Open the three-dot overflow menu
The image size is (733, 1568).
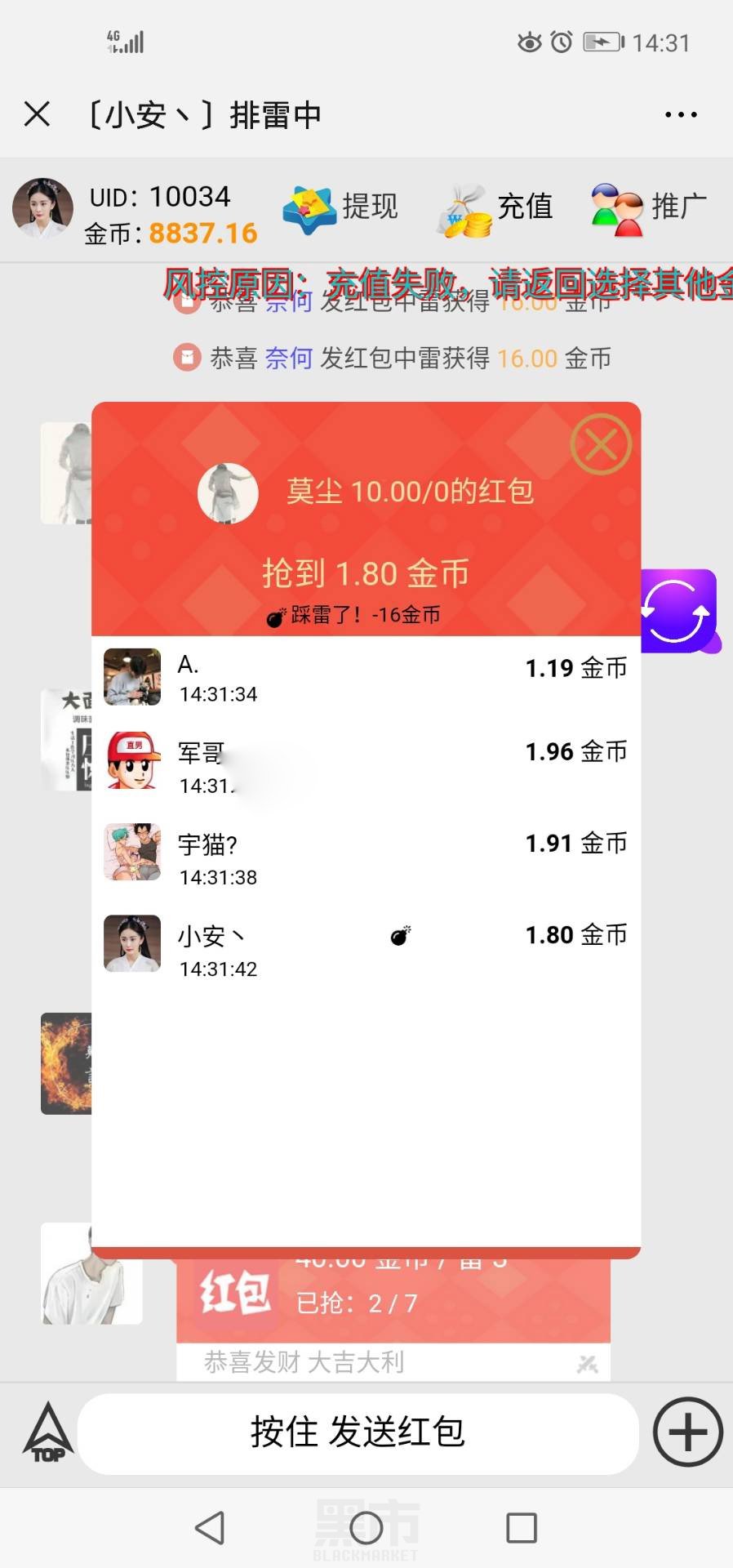pos(680,115)
